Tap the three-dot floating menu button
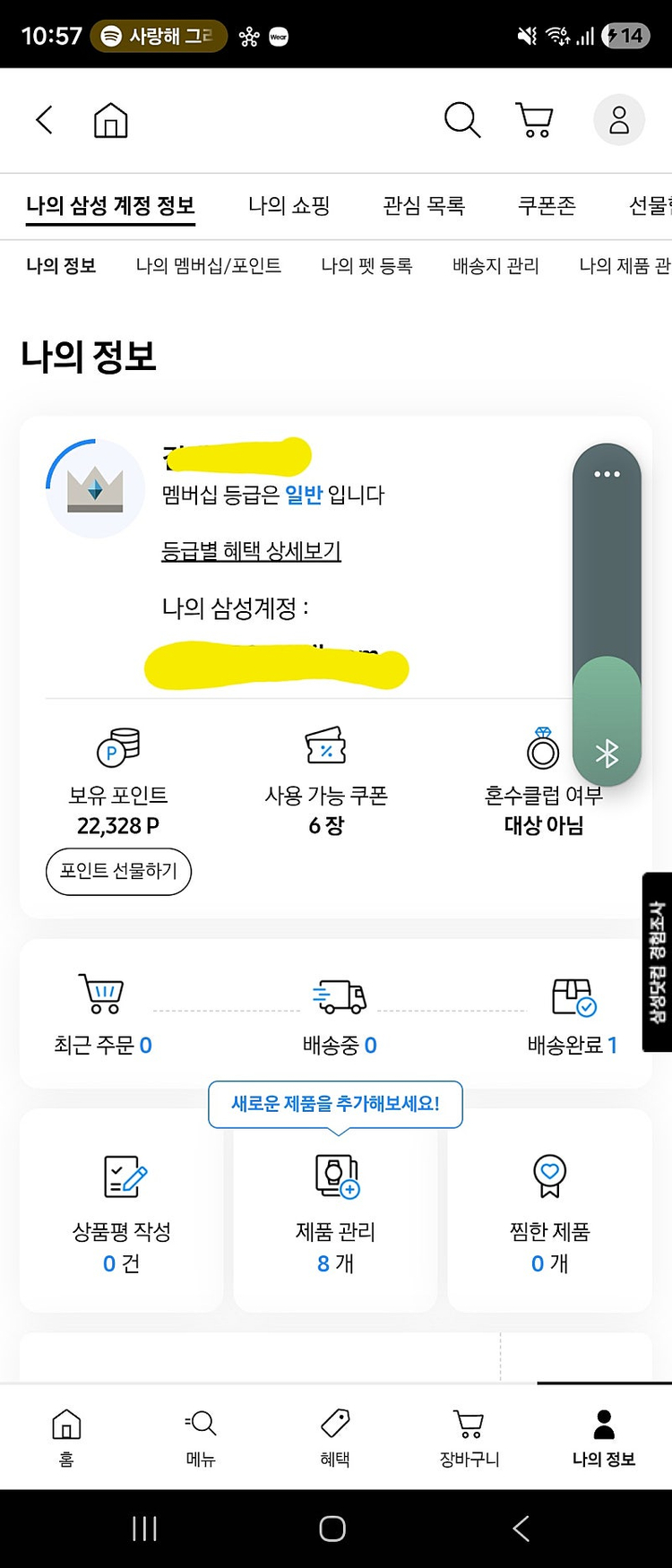Screen dimensions: 672x1568 607,475
